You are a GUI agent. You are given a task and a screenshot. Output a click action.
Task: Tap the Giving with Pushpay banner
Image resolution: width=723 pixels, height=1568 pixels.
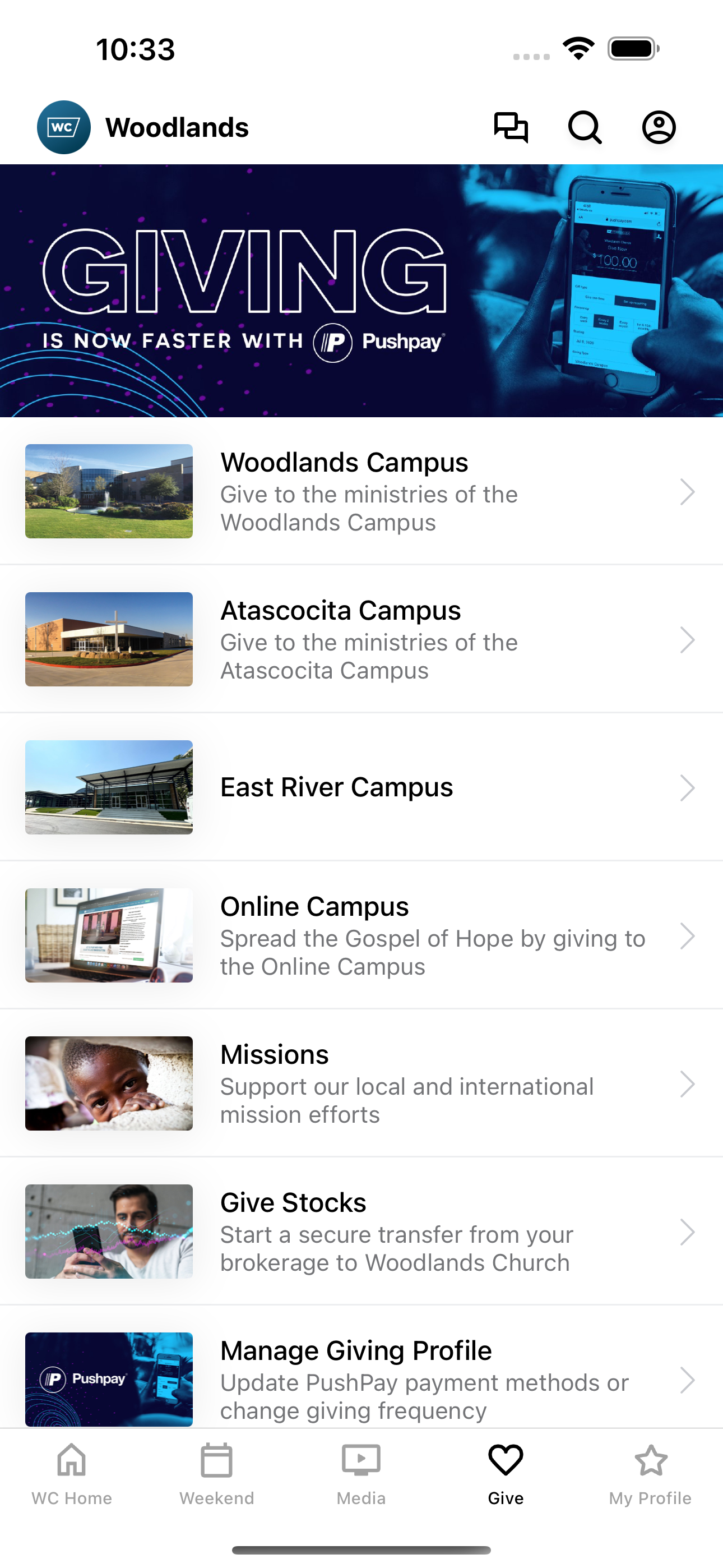point(361,290)
